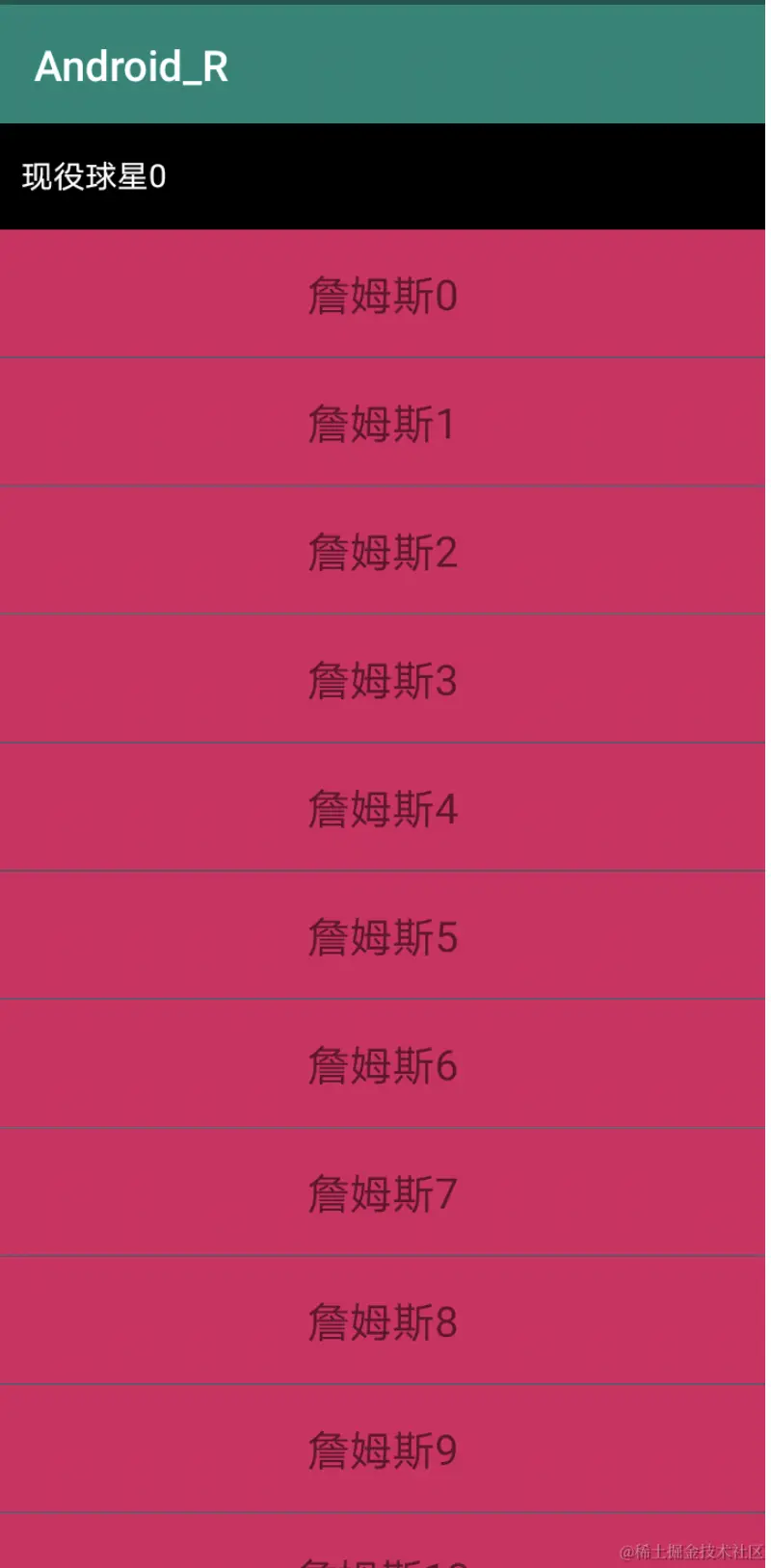
Task: Open list entry 詹姆斯4
Action: point(383,807)
